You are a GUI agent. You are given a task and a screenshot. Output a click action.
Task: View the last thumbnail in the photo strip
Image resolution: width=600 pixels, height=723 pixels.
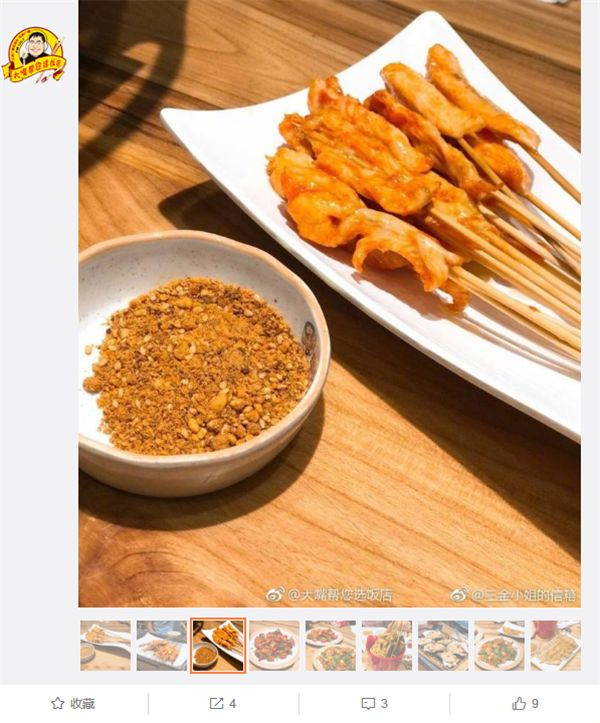555,645
